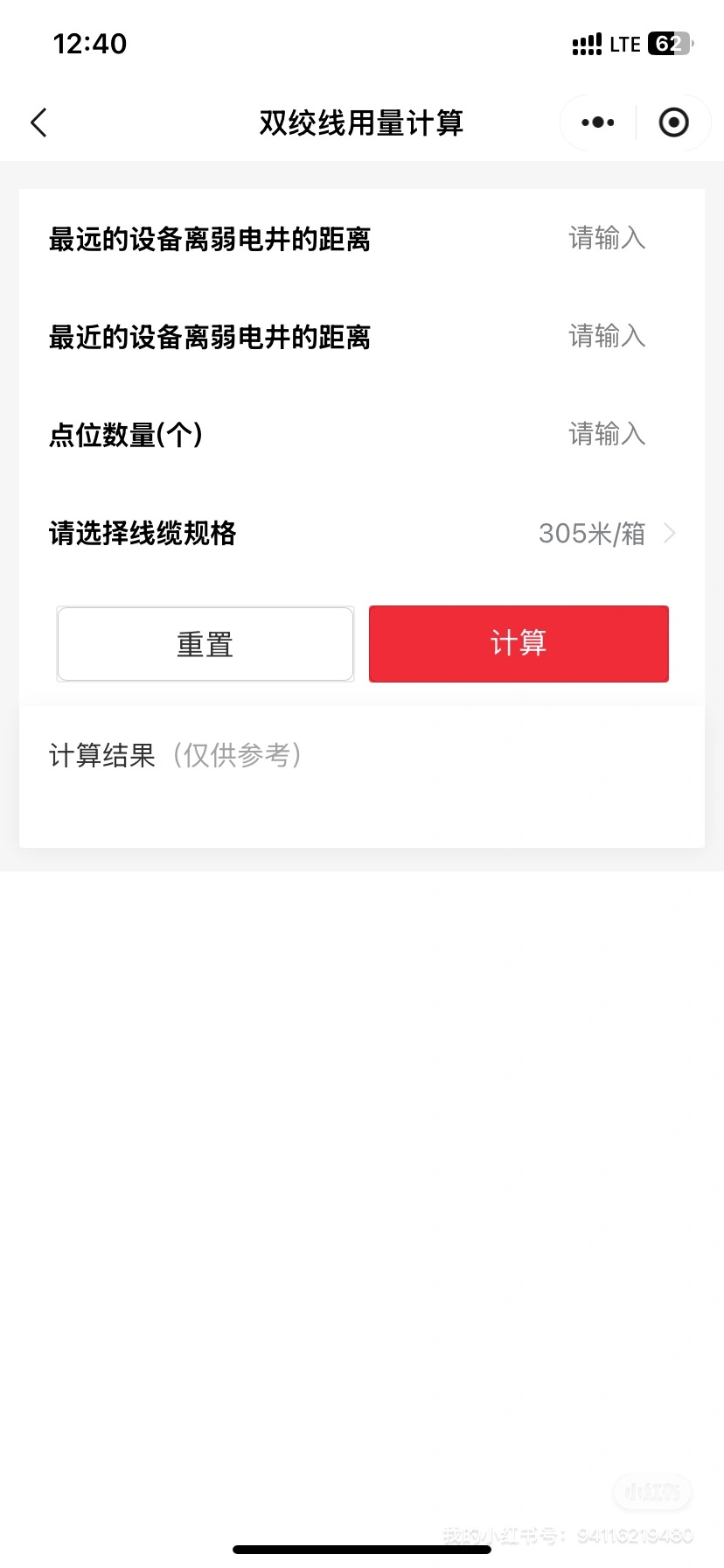Choose cable spec 305米/箱
The width and height of the screenshot is (724, 1568).
point(605,533)
